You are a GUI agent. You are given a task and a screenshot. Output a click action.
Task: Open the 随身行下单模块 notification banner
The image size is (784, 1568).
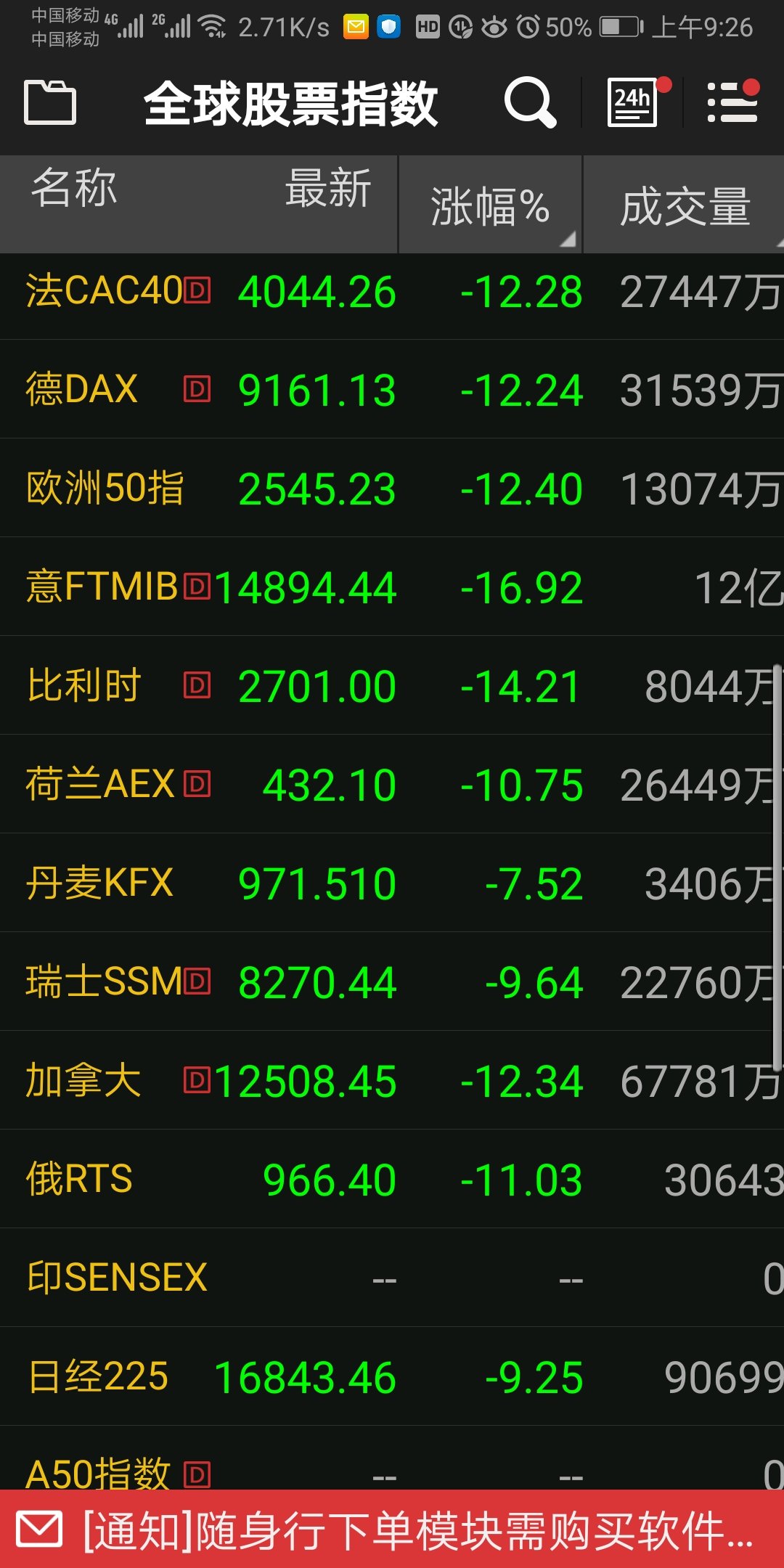392,1530
